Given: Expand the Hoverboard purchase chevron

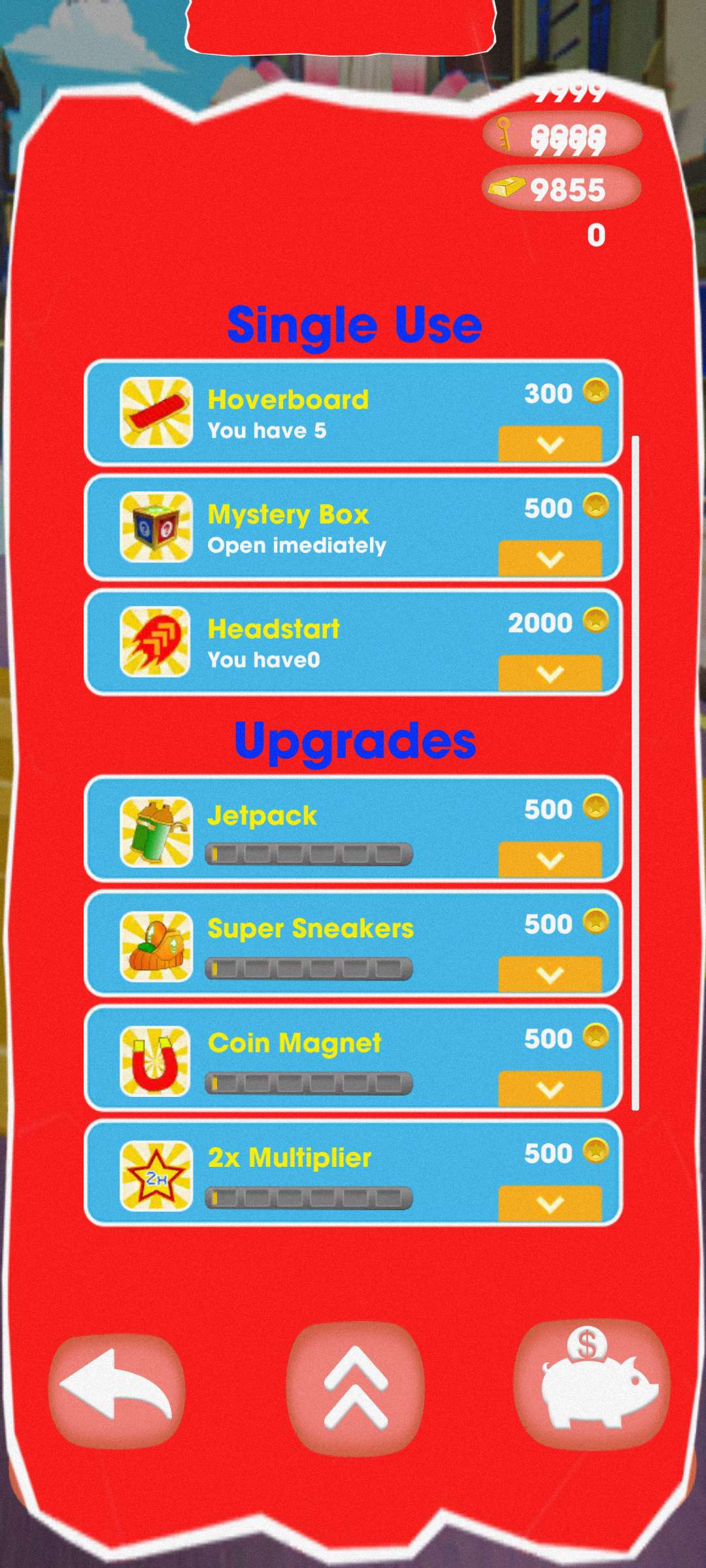Looking at the screenshot, I should pyautogui.click(x=550, y=444).
